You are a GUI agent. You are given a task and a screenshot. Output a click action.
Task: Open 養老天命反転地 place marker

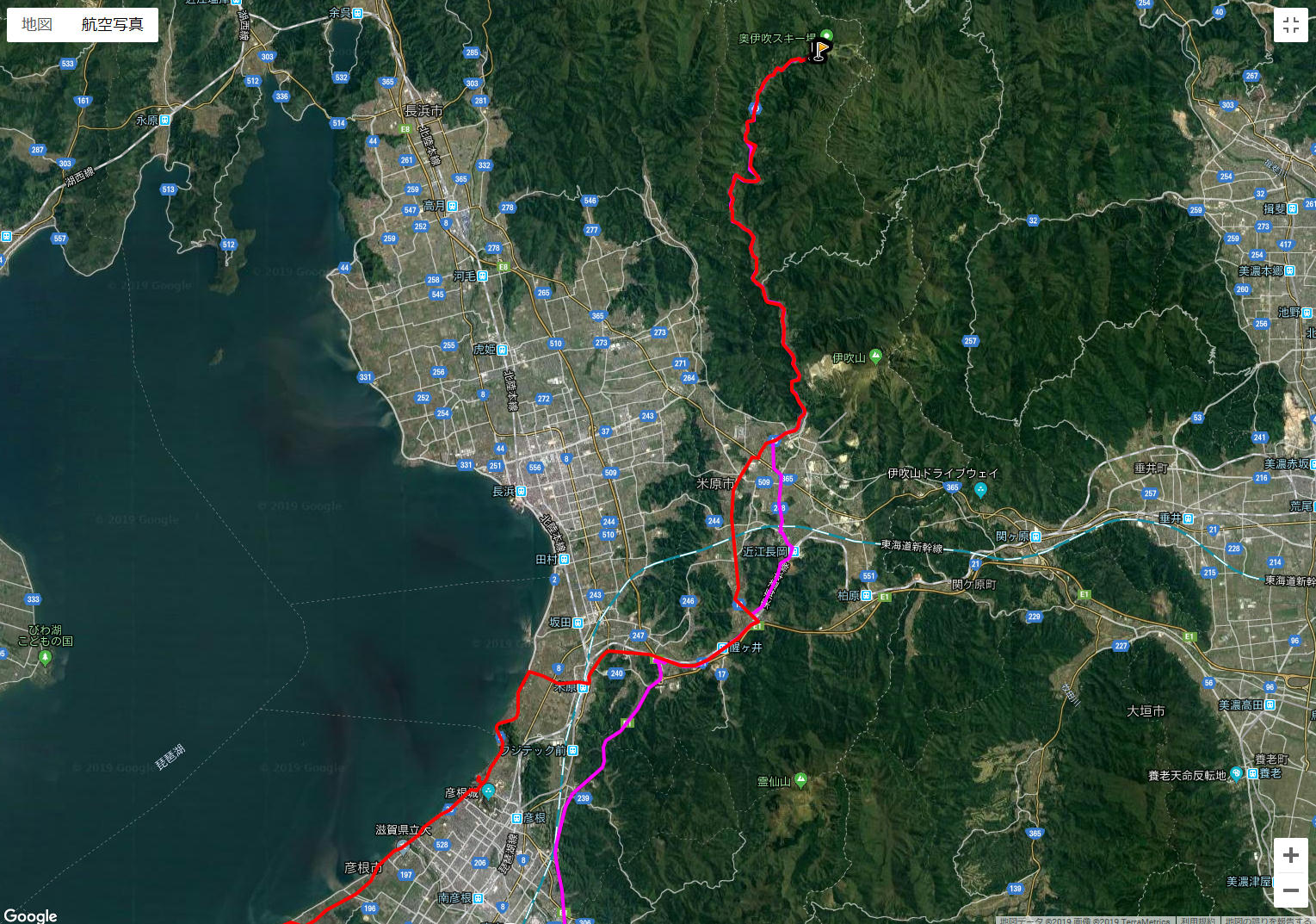(x=1237, y=774)
